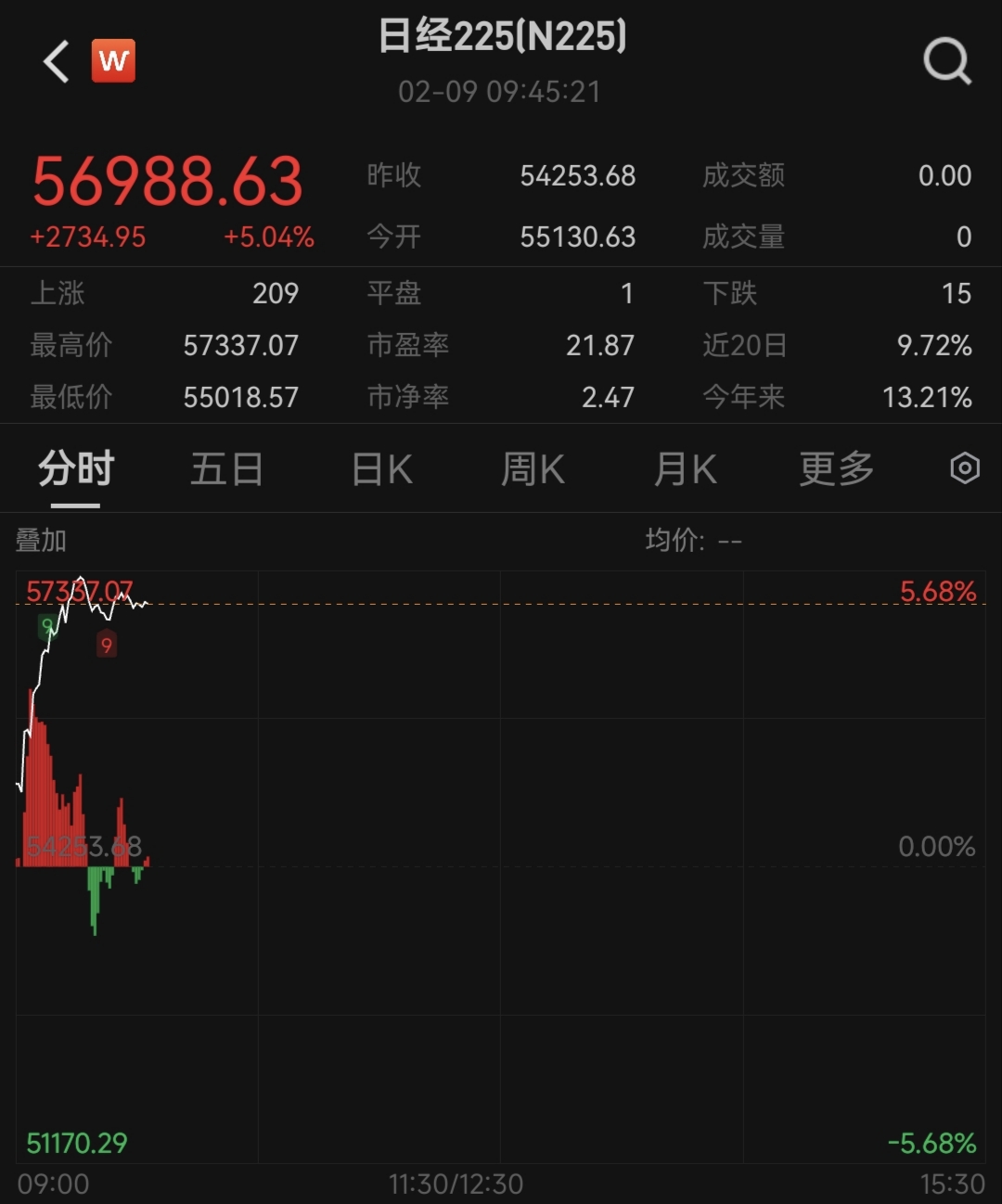
Task: Open the 日K daily candlestick tab
Action: [x=380, y=469]
